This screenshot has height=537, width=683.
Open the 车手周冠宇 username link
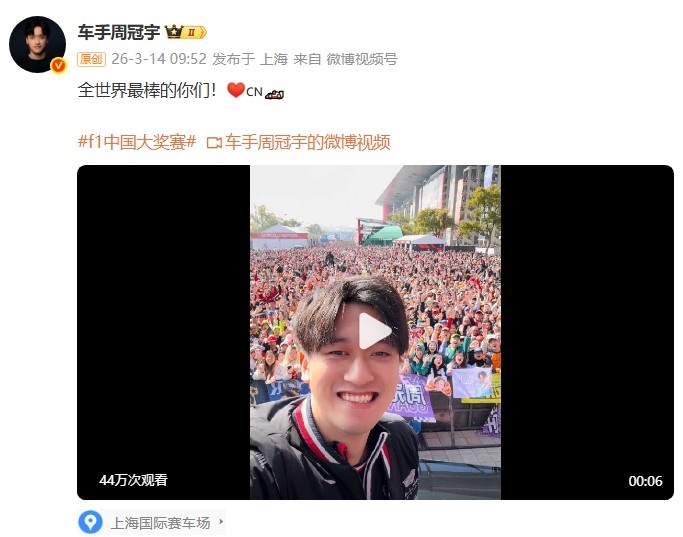(x=119, y=33)
